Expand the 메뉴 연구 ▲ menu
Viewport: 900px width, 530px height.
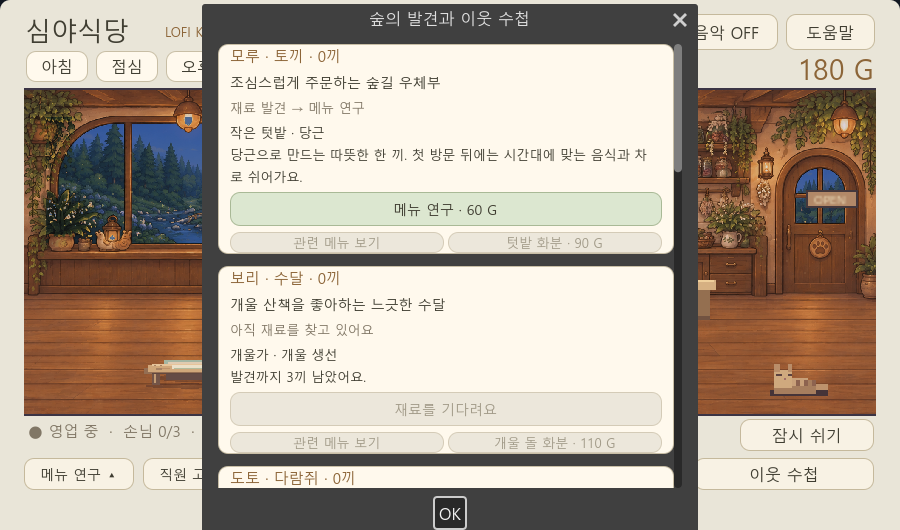coord(79,474)
